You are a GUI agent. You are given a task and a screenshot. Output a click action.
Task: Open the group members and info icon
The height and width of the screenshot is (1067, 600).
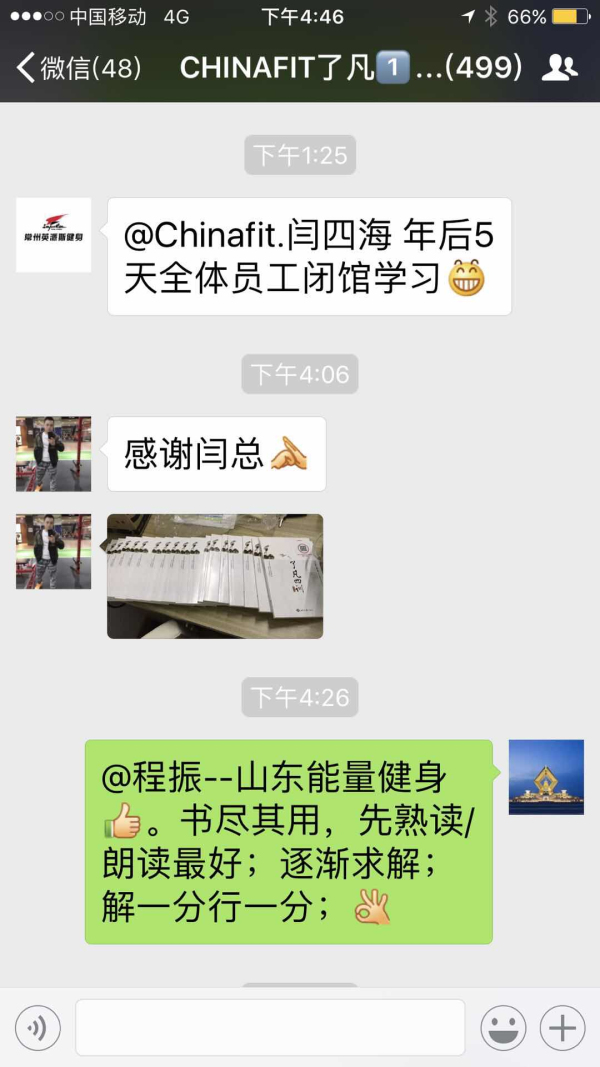[559, 67]
